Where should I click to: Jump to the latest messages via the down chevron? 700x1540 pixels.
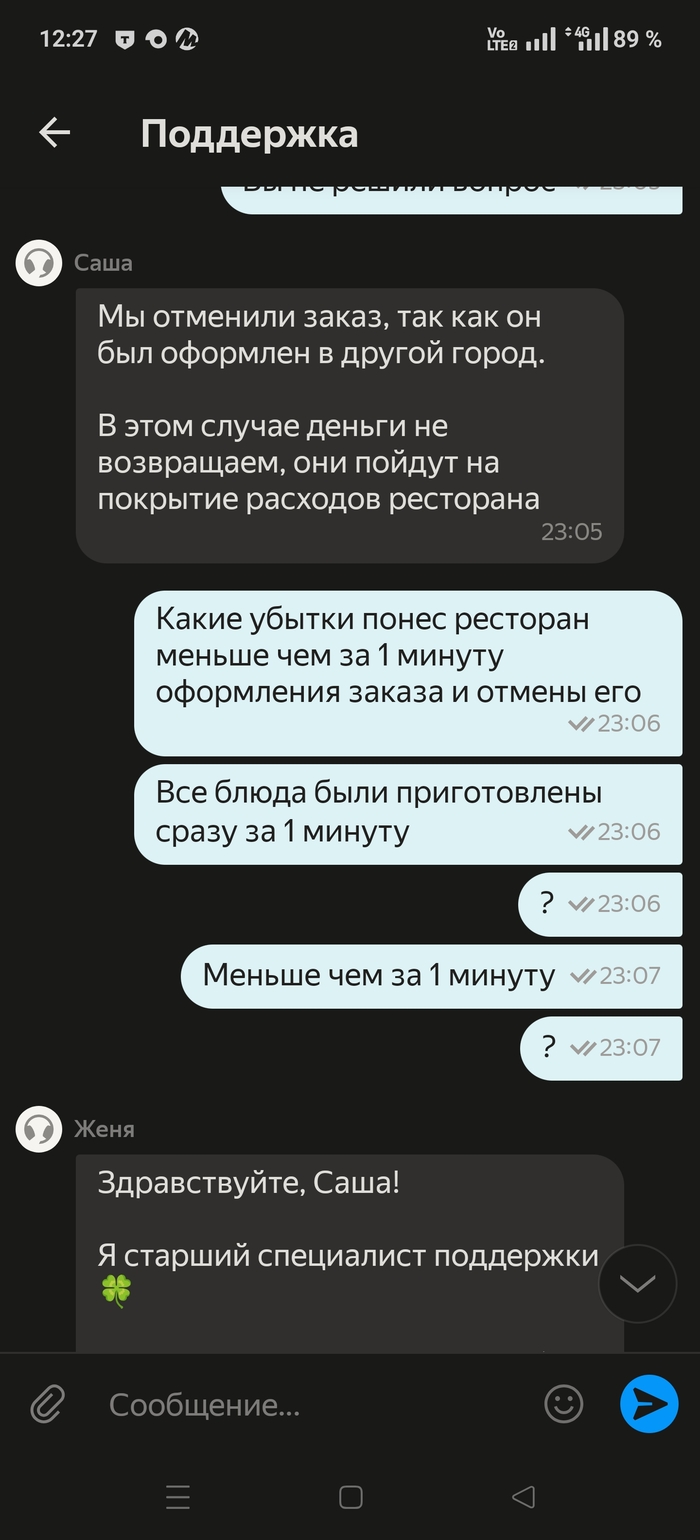tap(637, 1284)
